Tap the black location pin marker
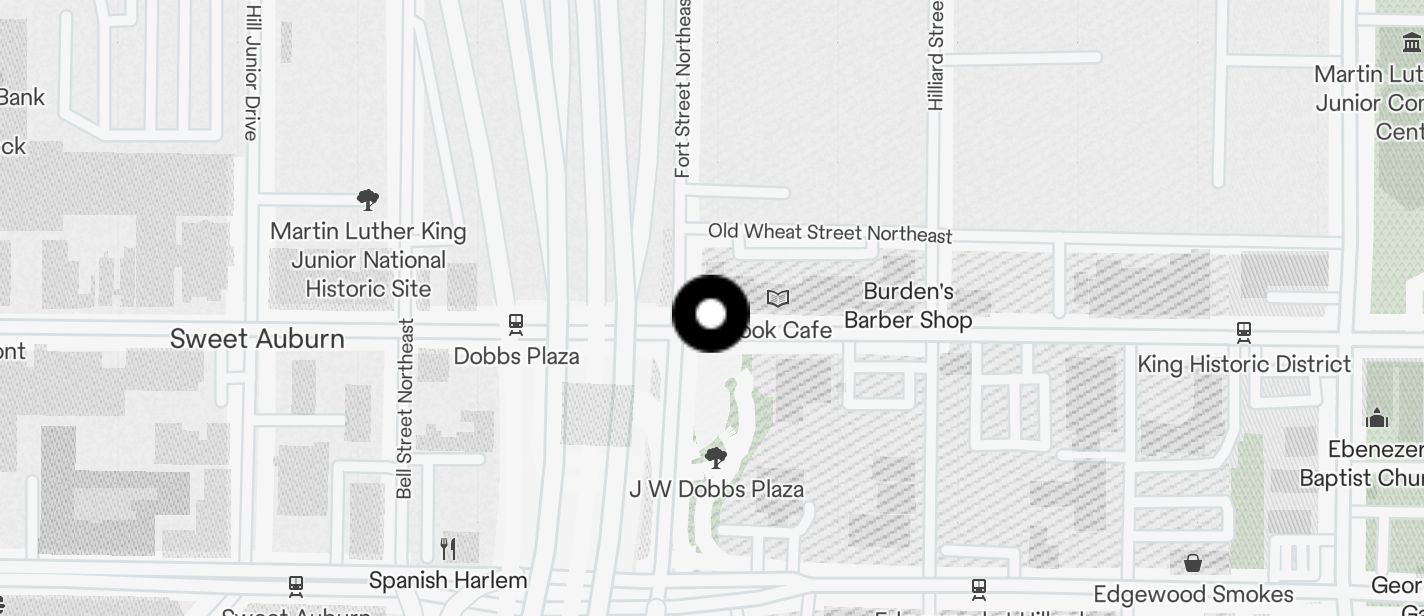 coord(710,314)
